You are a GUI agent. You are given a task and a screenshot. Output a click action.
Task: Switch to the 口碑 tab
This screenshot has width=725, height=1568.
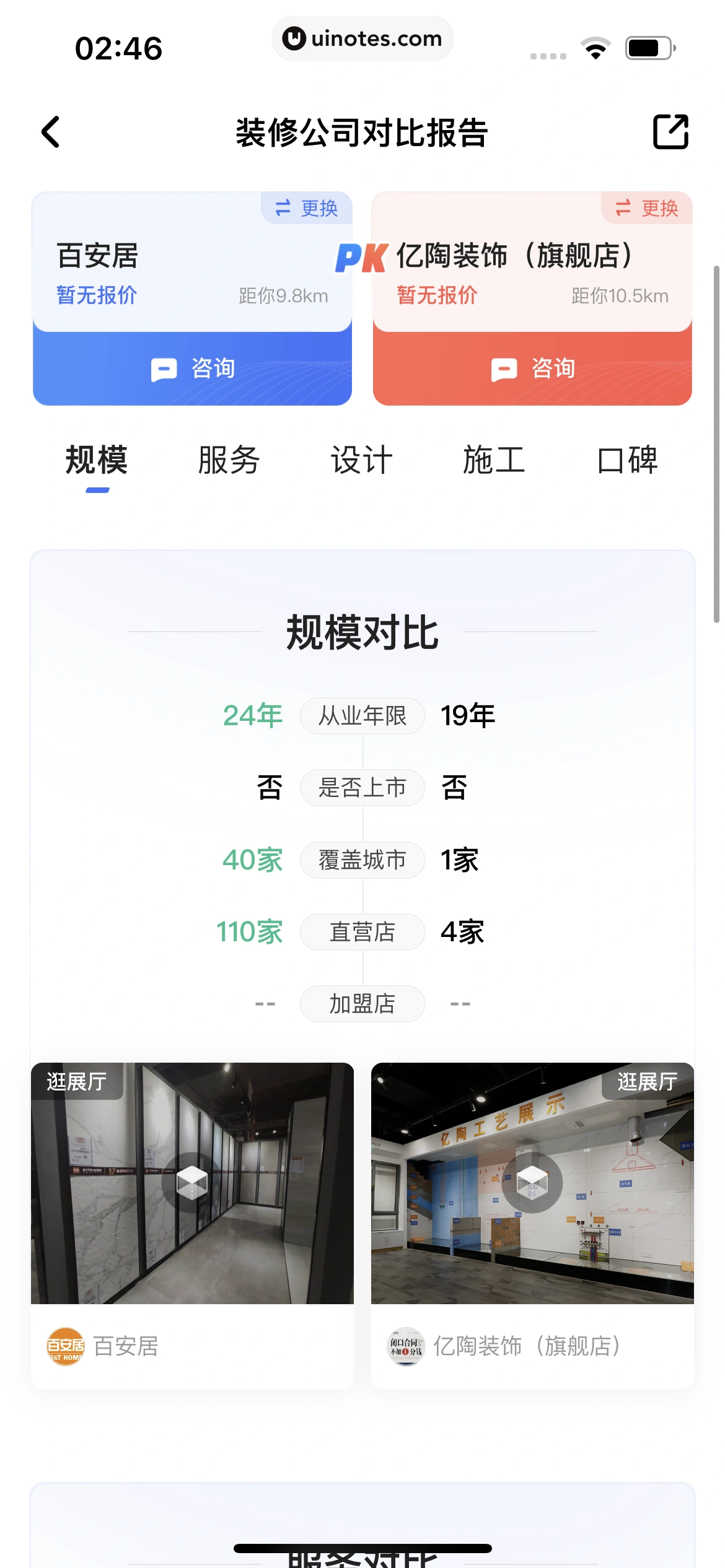tap(628, 460)
